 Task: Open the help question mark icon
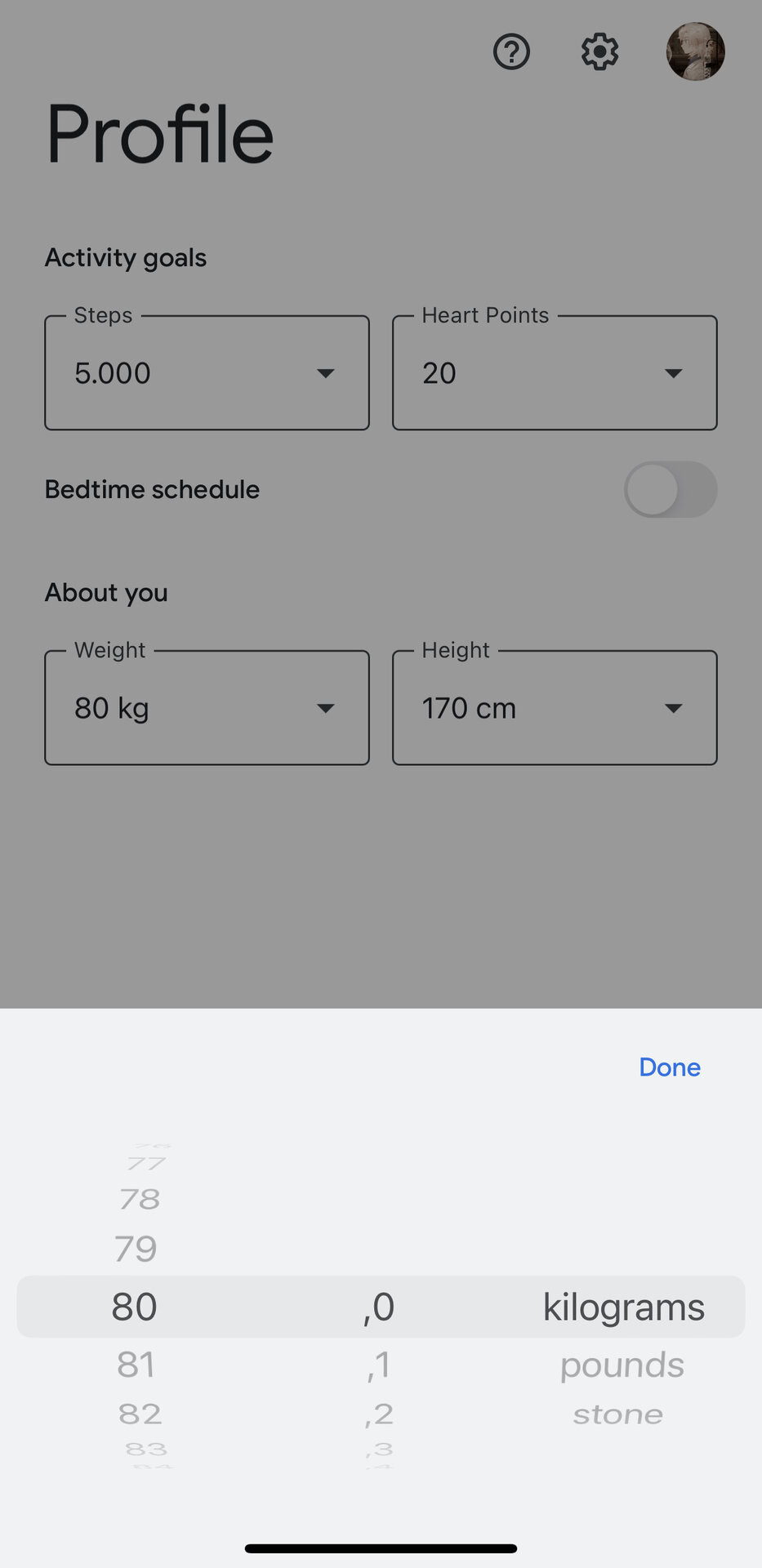pyautogui.click(x=511, y=52)
